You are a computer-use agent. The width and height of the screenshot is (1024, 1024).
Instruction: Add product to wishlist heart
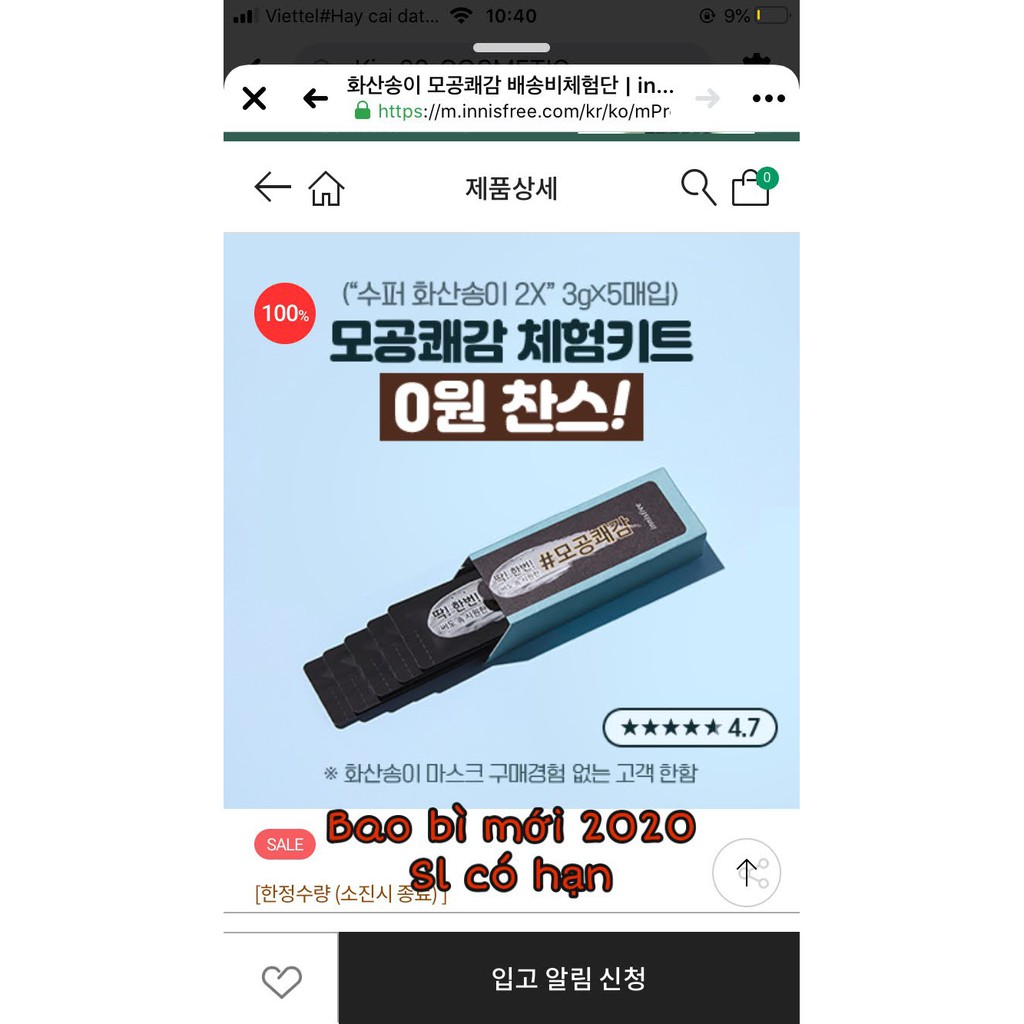[281, 980]
